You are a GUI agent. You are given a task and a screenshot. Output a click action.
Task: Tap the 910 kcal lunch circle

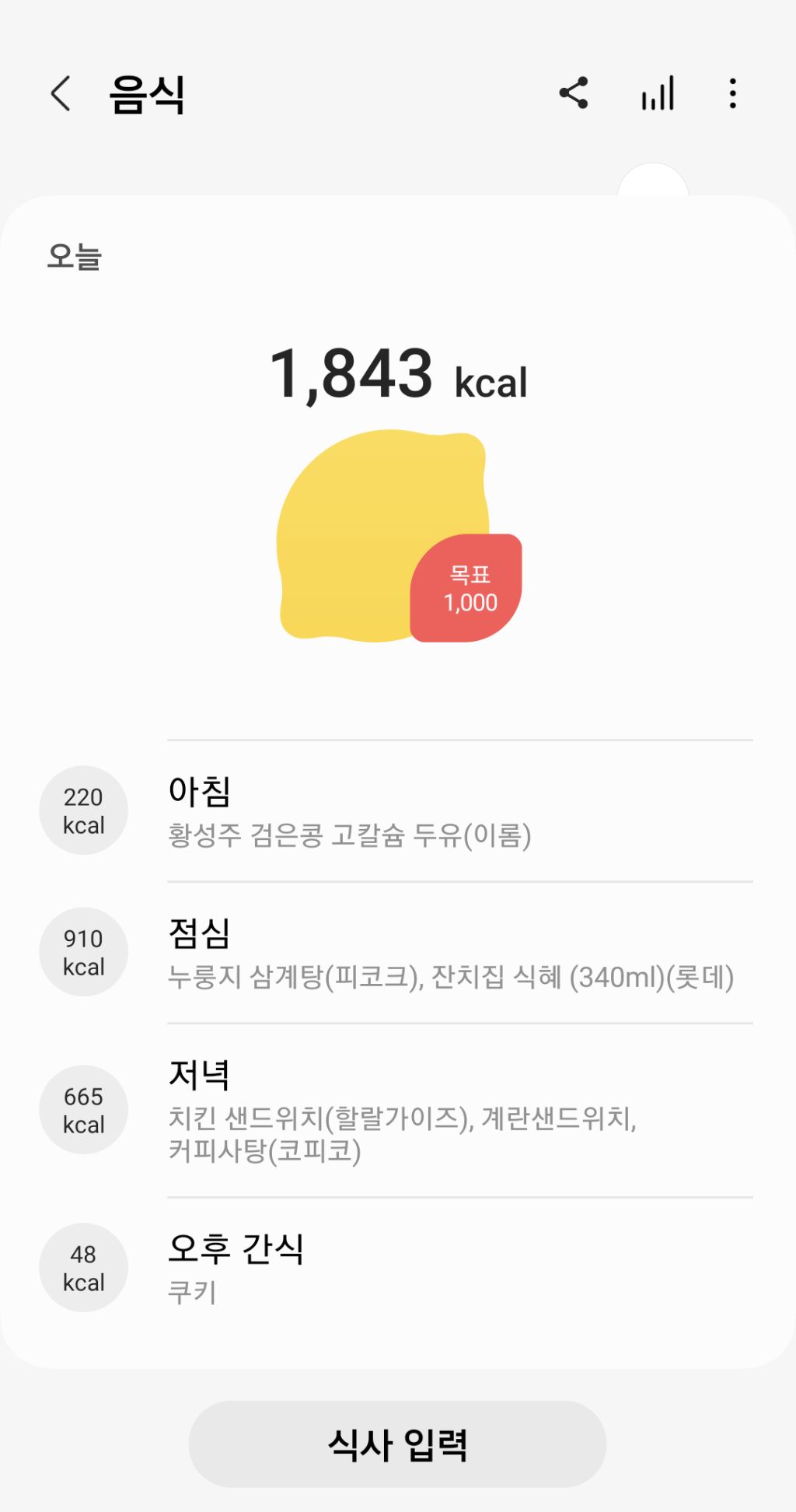[x=83, y=952]
